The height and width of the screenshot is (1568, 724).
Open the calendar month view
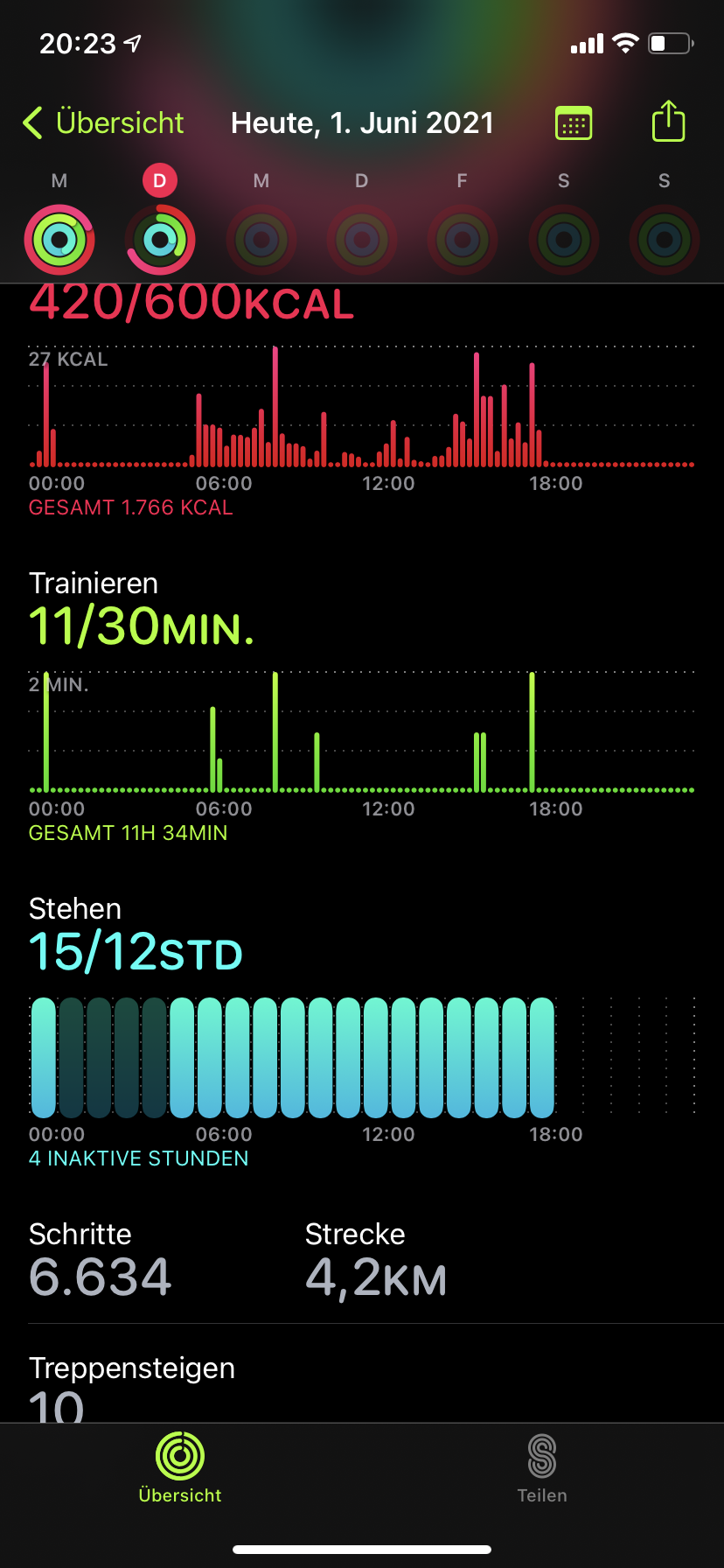click(574, 122)
